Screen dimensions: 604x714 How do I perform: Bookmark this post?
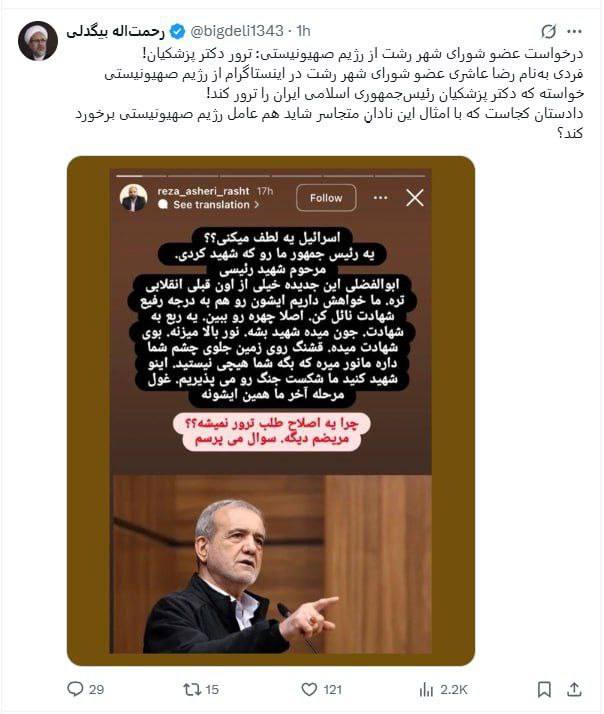click(x=544, y=689)
